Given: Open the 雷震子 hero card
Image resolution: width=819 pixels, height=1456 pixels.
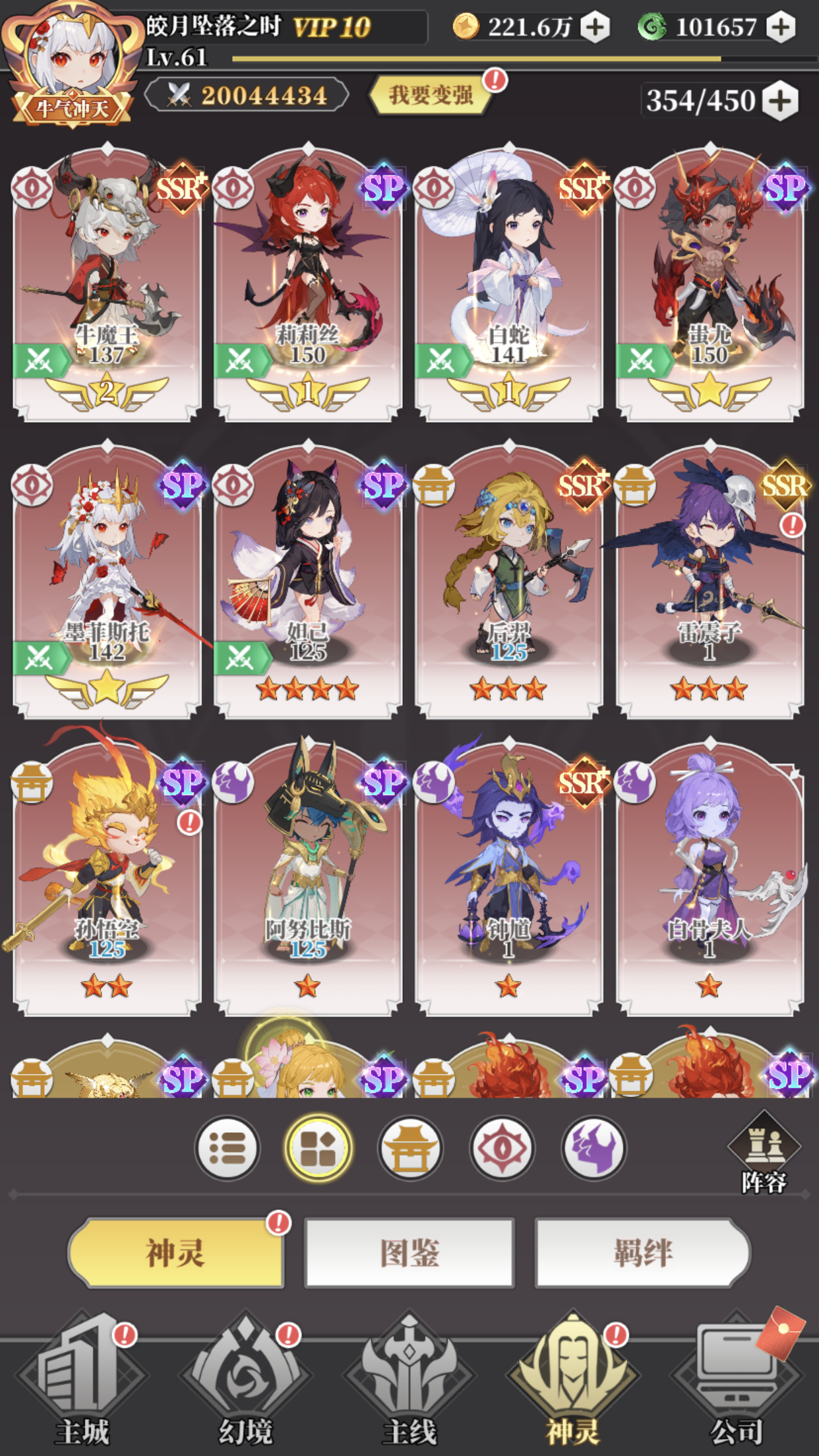Looking at the screenshot, I should click(710, 580).
